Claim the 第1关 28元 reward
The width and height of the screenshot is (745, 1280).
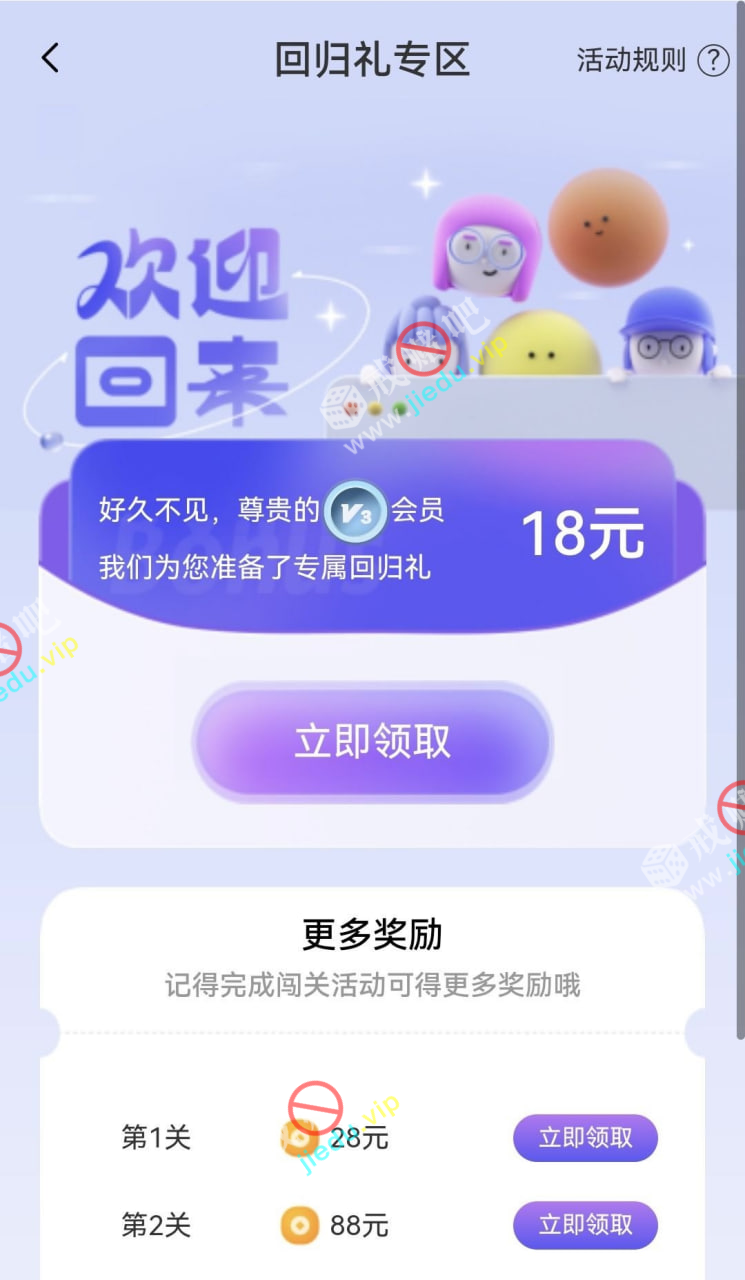tap(585, 1138)
